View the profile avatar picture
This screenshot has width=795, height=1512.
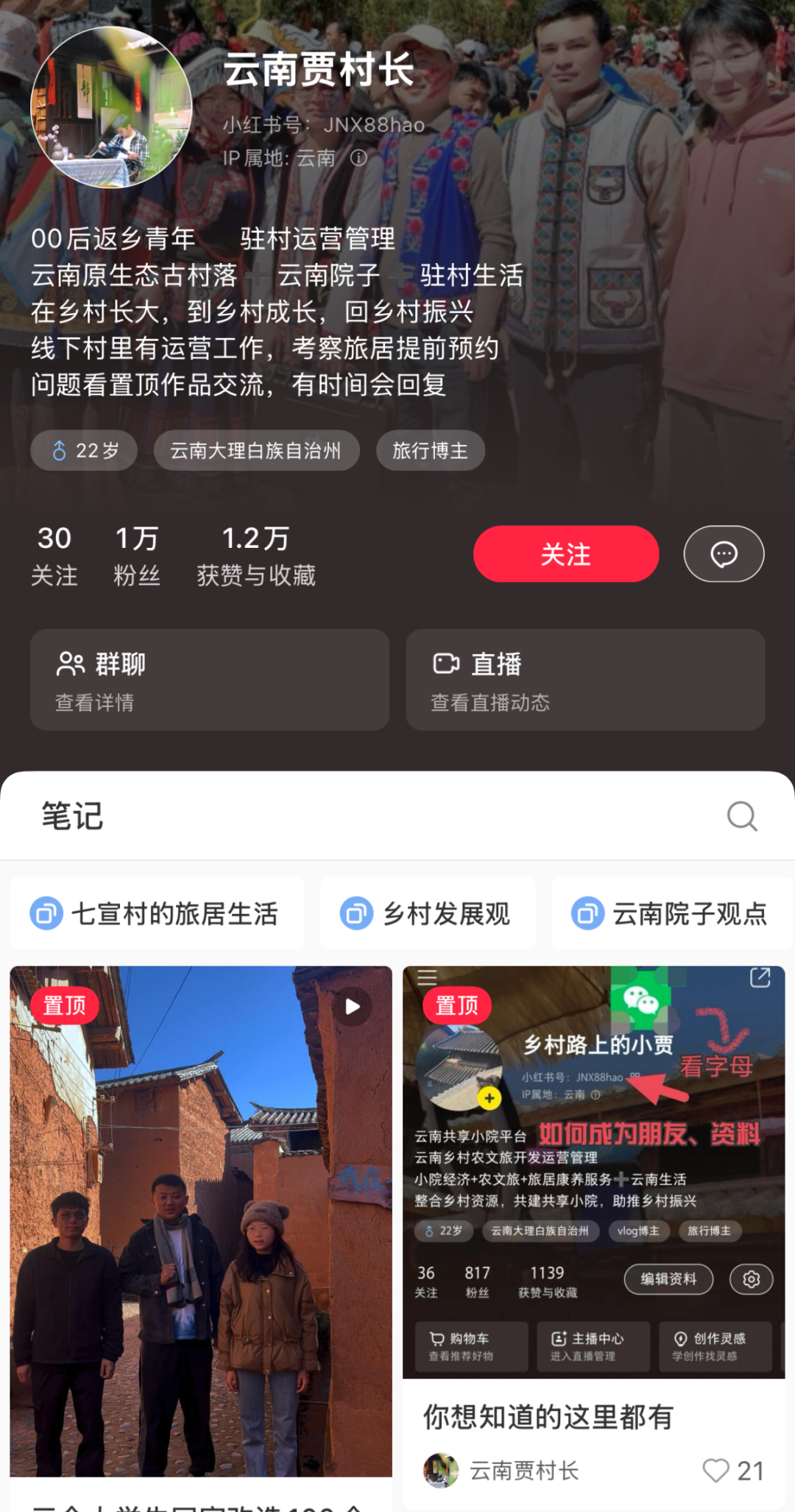click(x=111, y=108)
